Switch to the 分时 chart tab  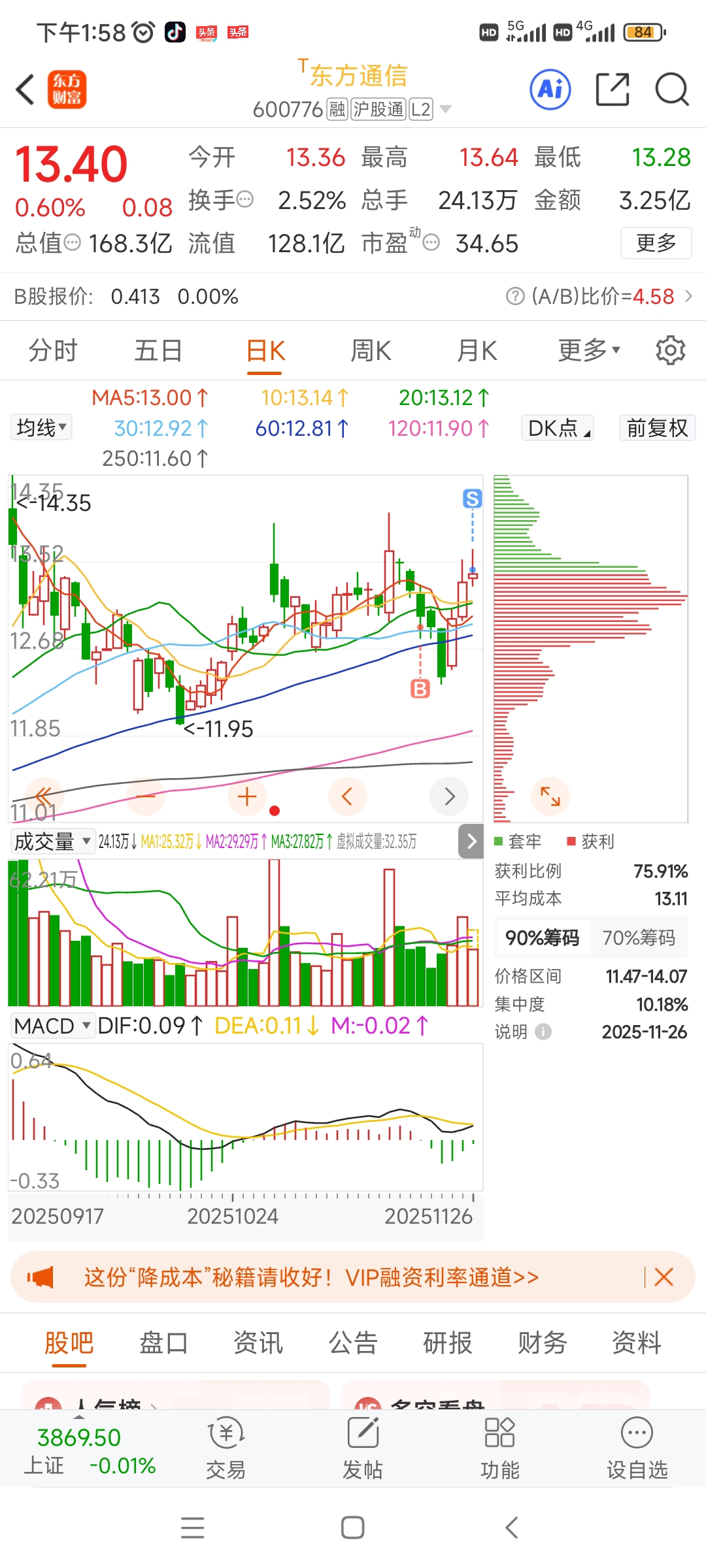pyautogui.click(x=53, y=351)
